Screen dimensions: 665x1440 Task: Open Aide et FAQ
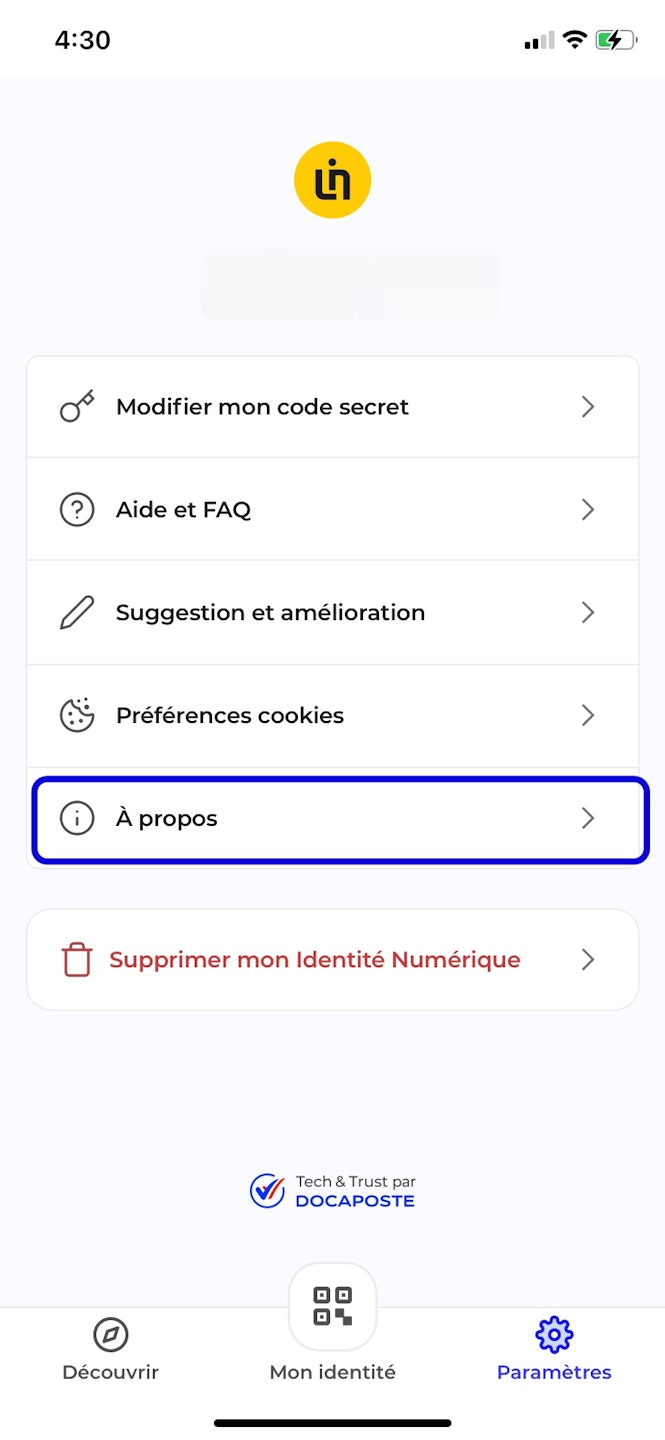(x=332, y=510)
